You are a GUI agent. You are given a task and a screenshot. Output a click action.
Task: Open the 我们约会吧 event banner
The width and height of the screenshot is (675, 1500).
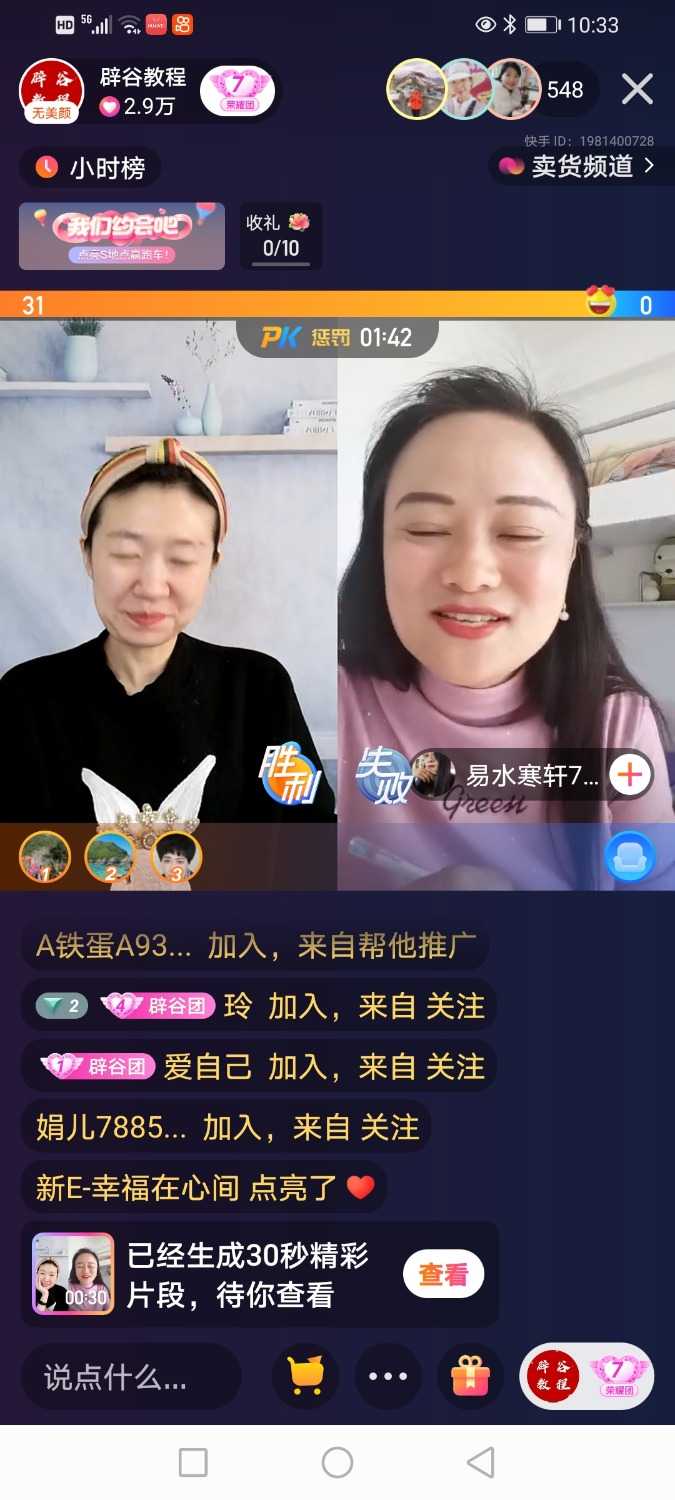pos(122,236)
